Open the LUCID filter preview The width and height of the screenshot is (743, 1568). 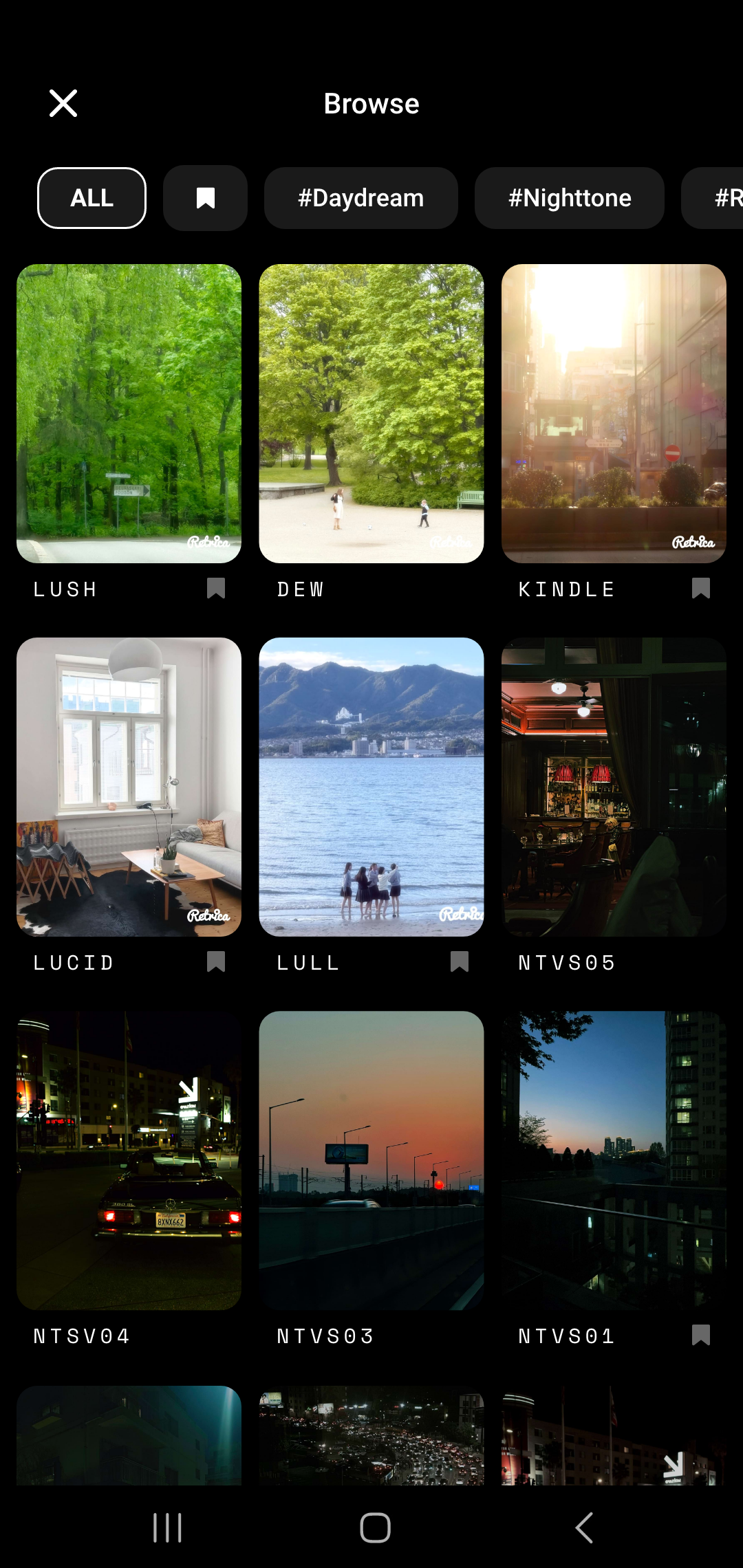tap(129, 787)
